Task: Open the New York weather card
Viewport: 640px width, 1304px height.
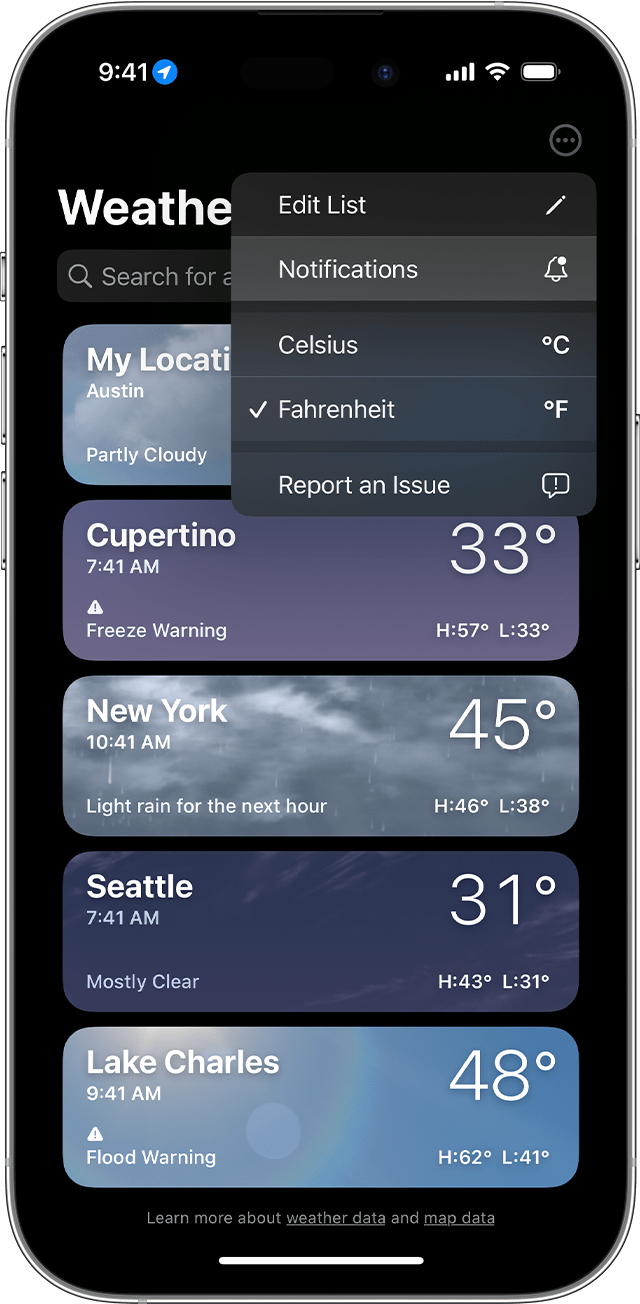Action: 320,756
